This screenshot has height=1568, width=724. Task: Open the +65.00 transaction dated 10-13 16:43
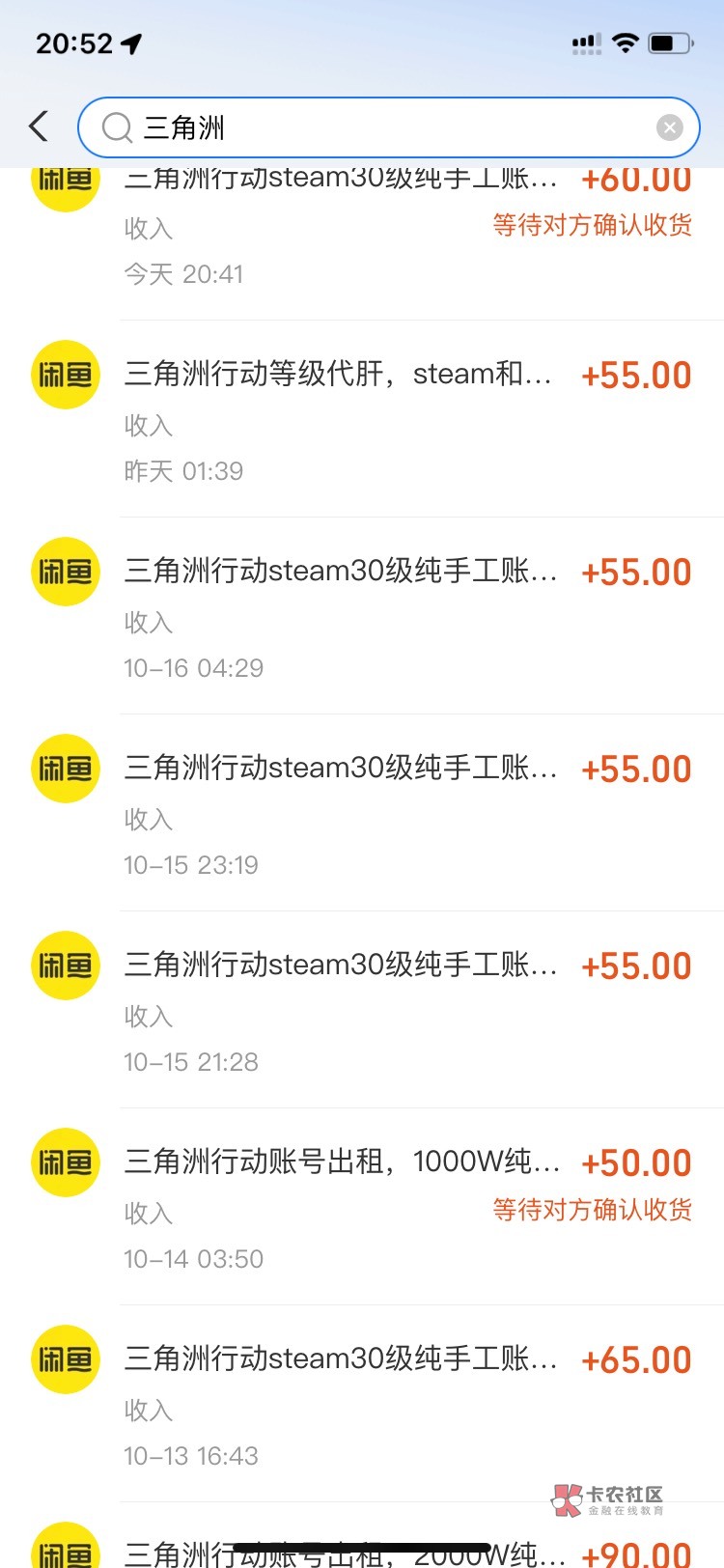(x=362, y=1404)
